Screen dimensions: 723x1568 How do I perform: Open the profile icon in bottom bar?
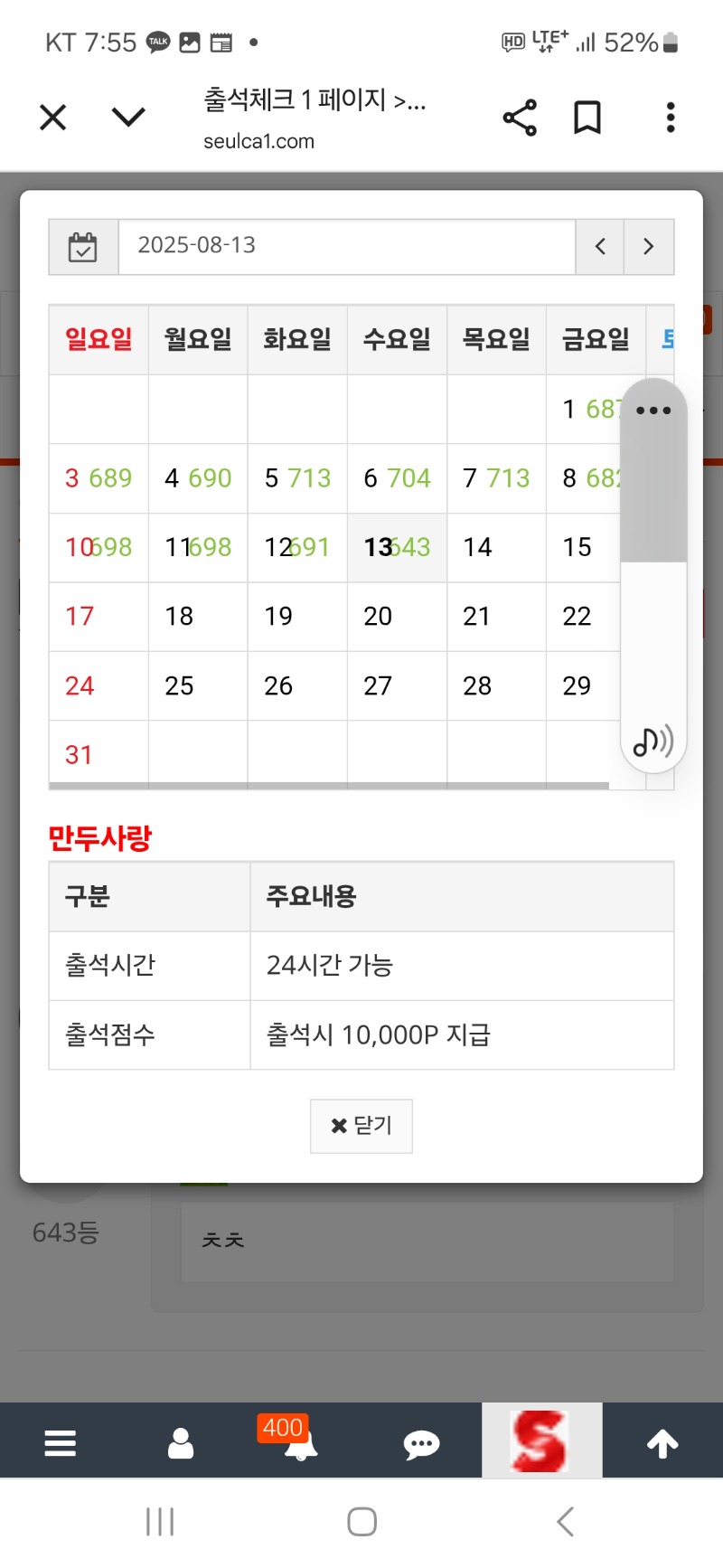[x=181, y=1443]
